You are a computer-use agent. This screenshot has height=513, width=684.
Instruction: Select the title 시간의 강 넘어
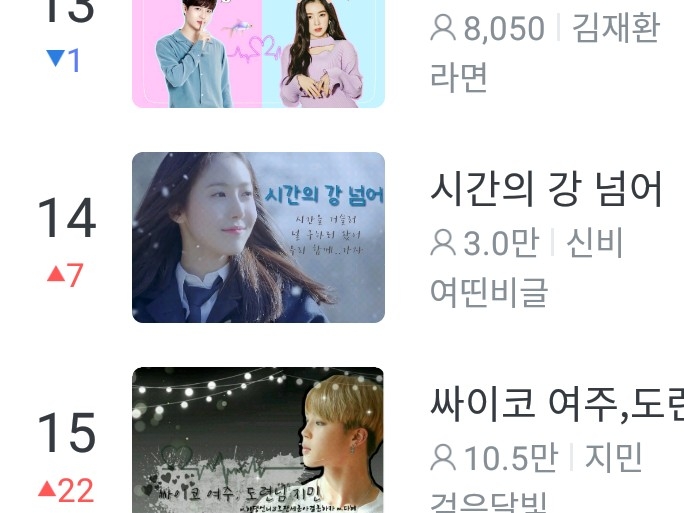pos(546,189)
